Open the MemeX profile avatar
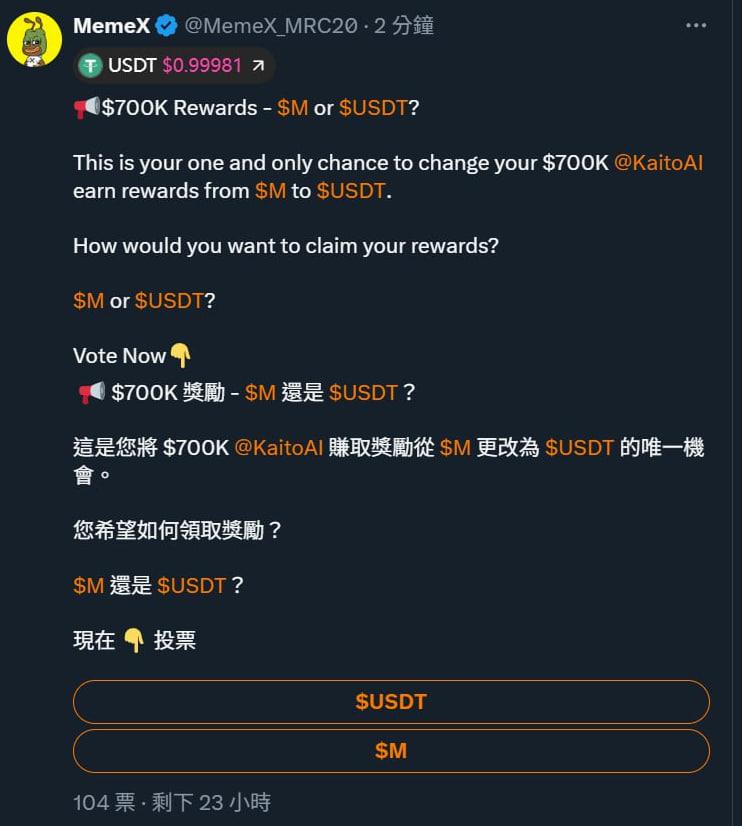742x826 pixels. click(35, 40)
